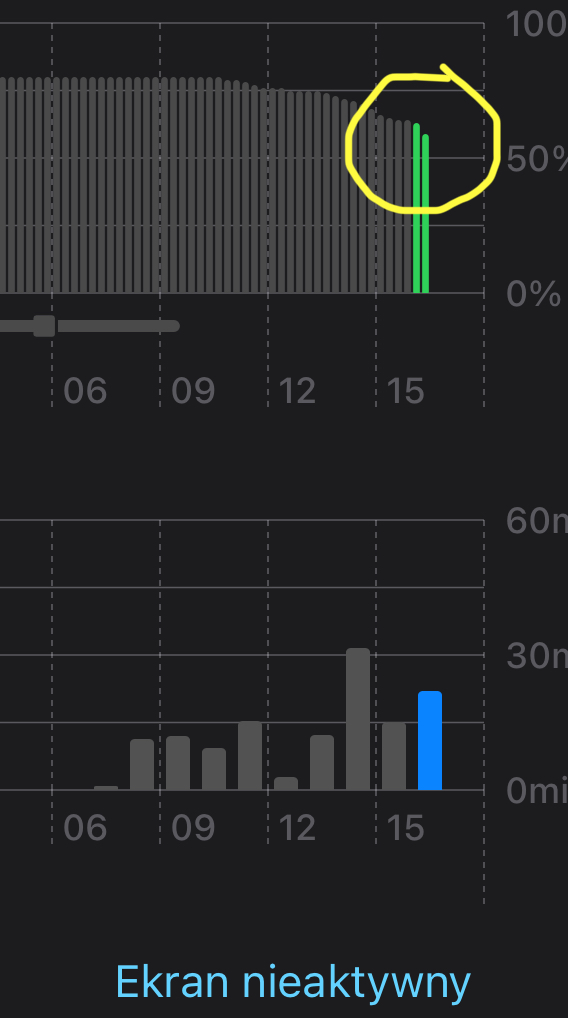Deselect the highlighted blue activity bar
Screen dimensions: 568x1018
430,741
